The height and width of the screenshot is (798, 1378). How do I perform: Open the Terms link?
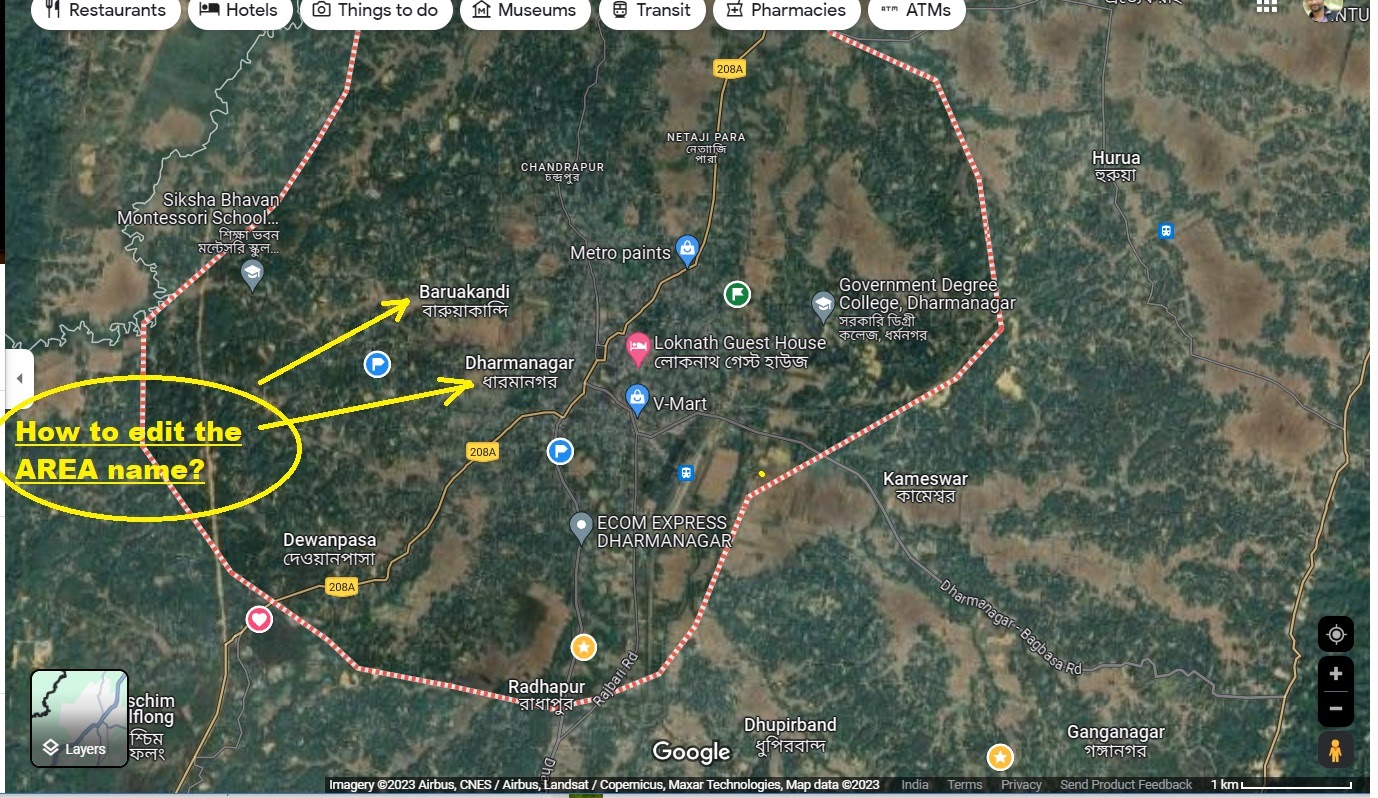[x=964, y=785]
